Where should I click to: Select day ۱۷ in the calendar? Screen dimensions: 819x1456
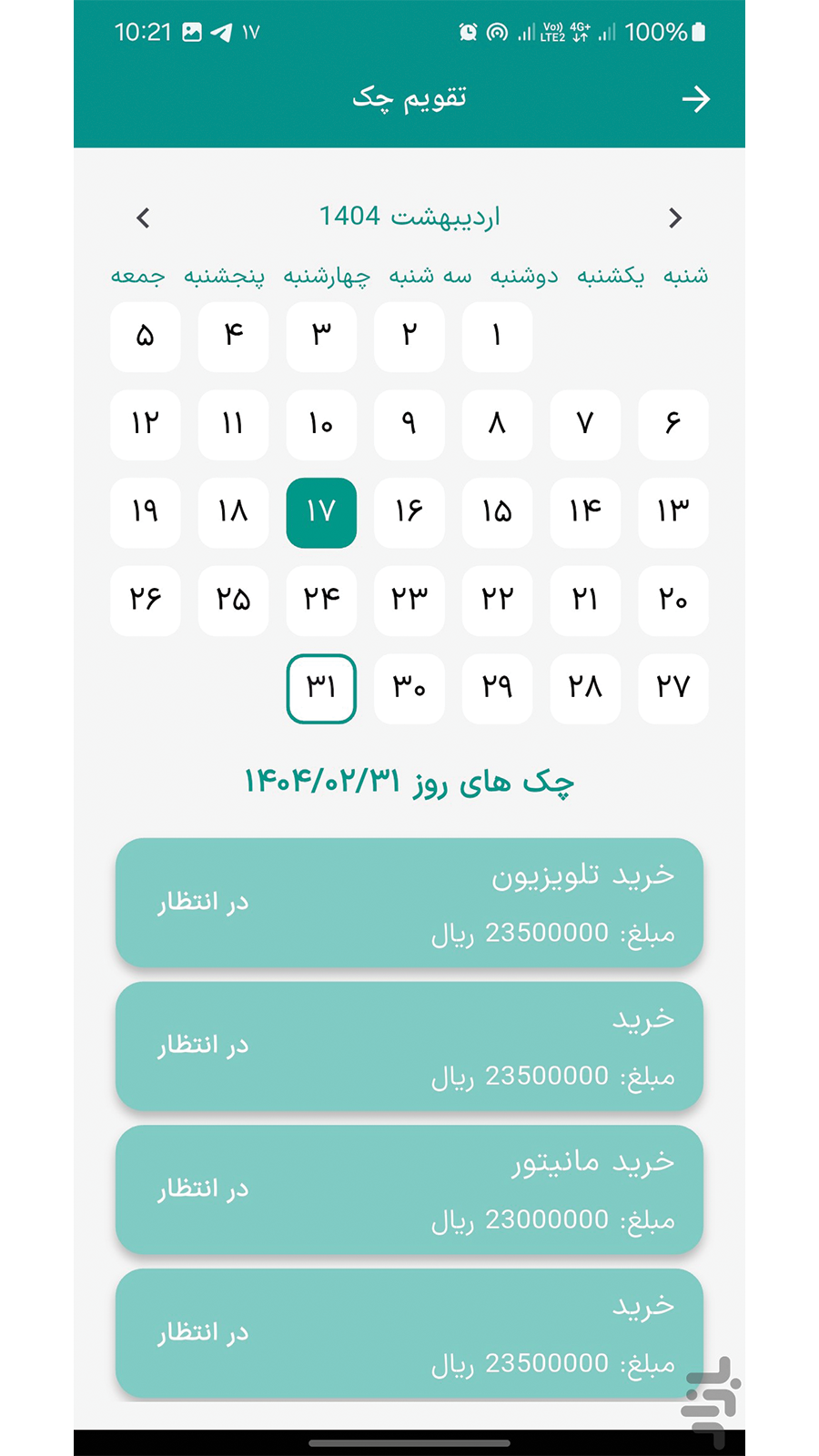pos(321,512)
